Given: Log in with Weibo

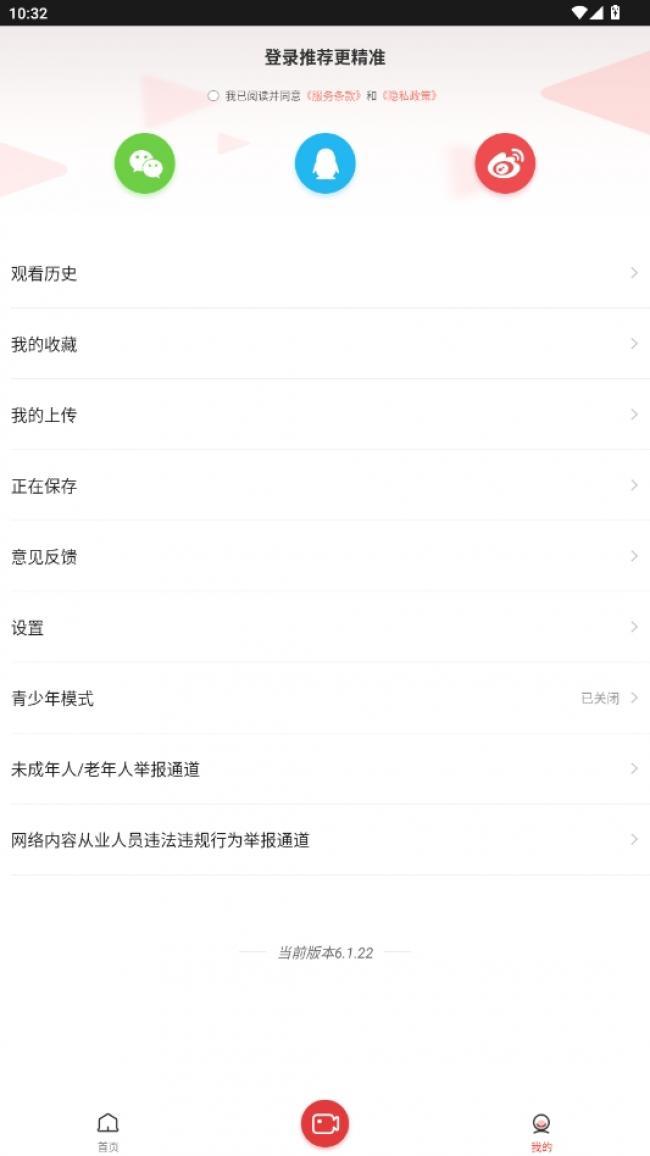Looking at the screenshot, I should (505, 163).
